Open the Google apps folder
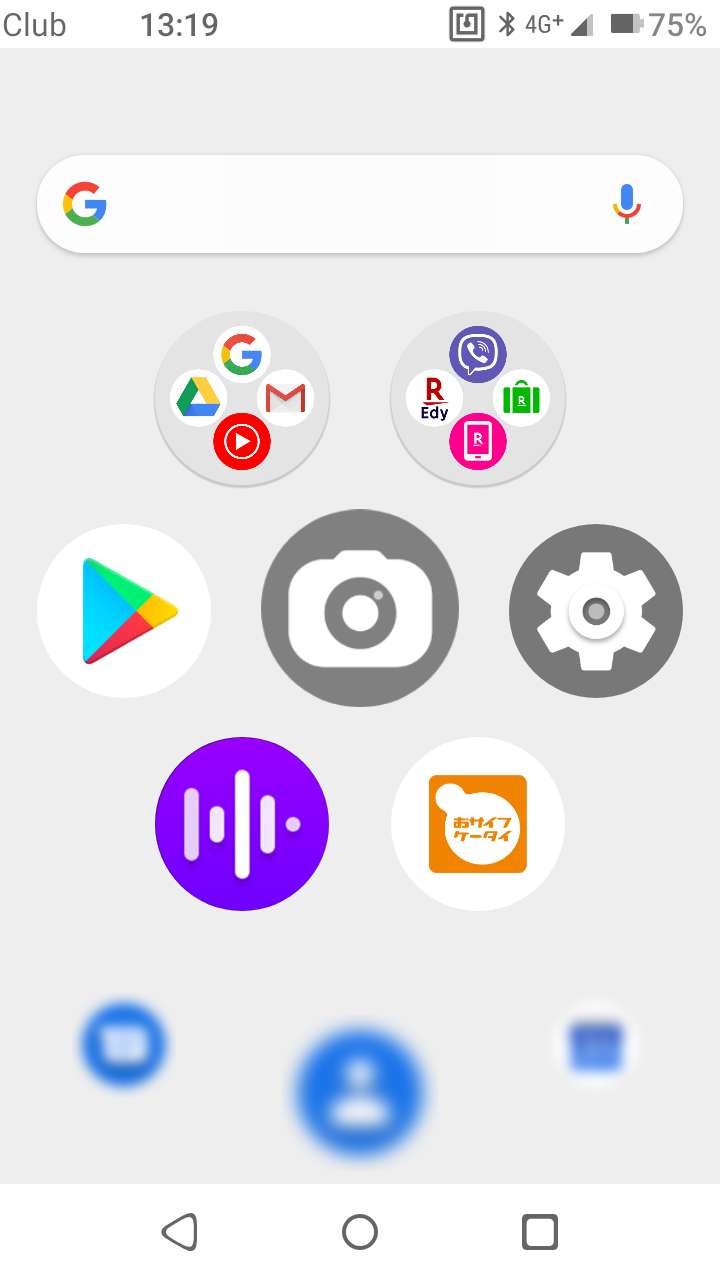 pos(242,399)
